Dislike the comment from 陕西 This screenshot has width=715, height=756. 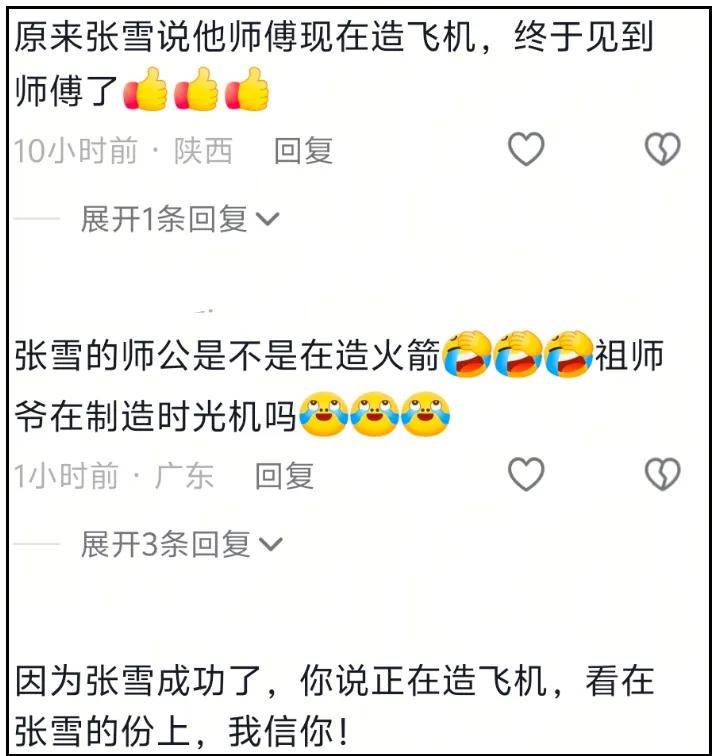661,150
